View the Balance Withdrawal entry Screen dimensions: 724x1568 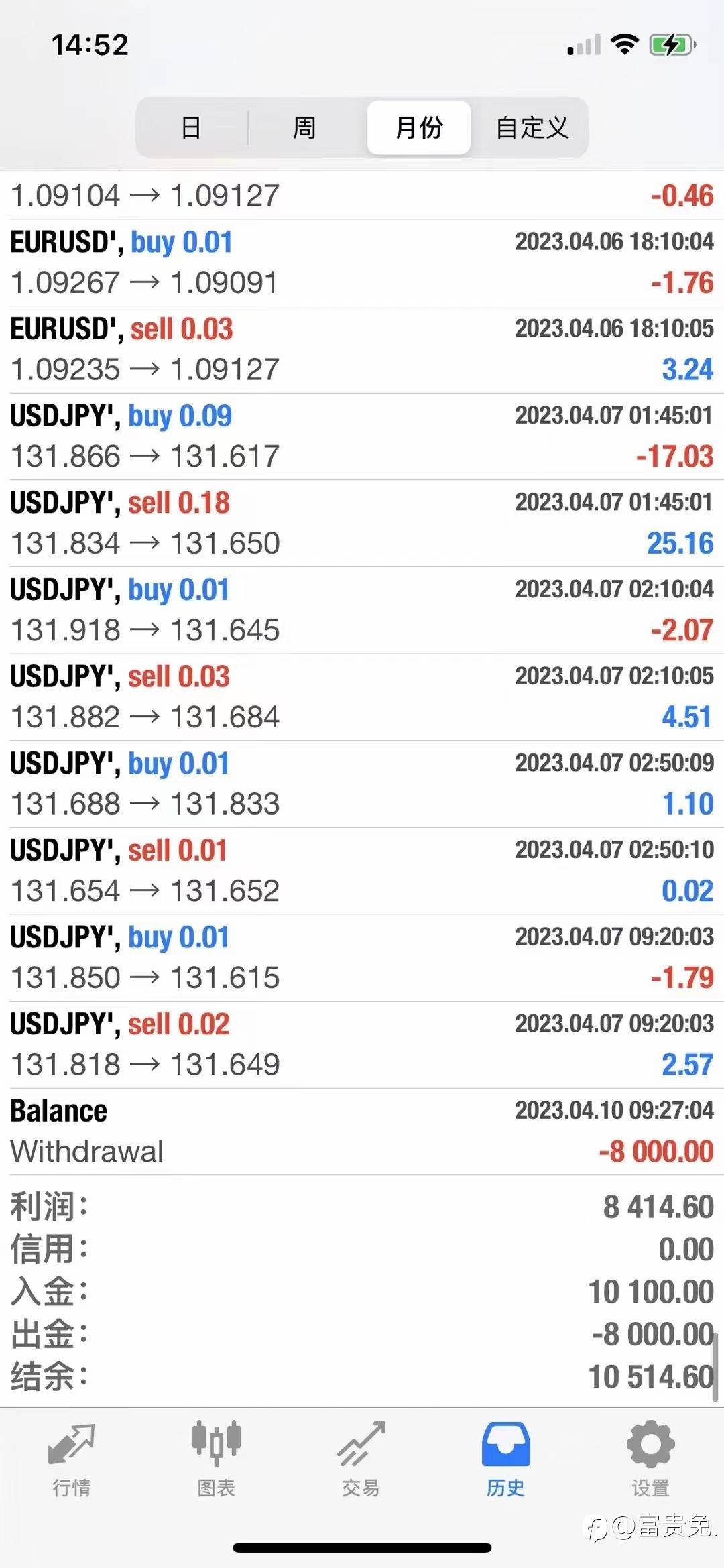[x=362, y=1132]
